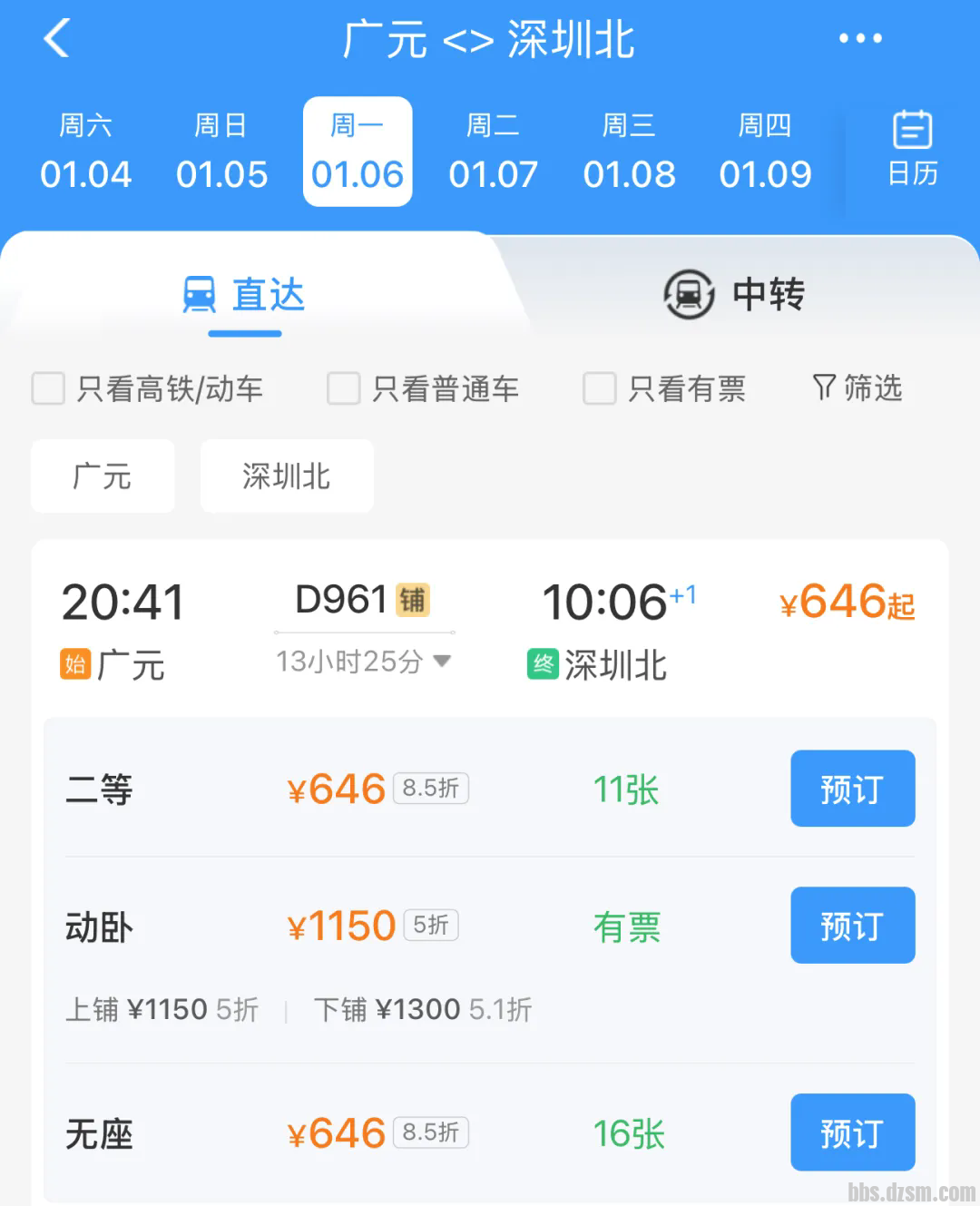The image size is (980, 1206).
Task: Open the 日历 calendar picker
Action: (x=912, y=150)
